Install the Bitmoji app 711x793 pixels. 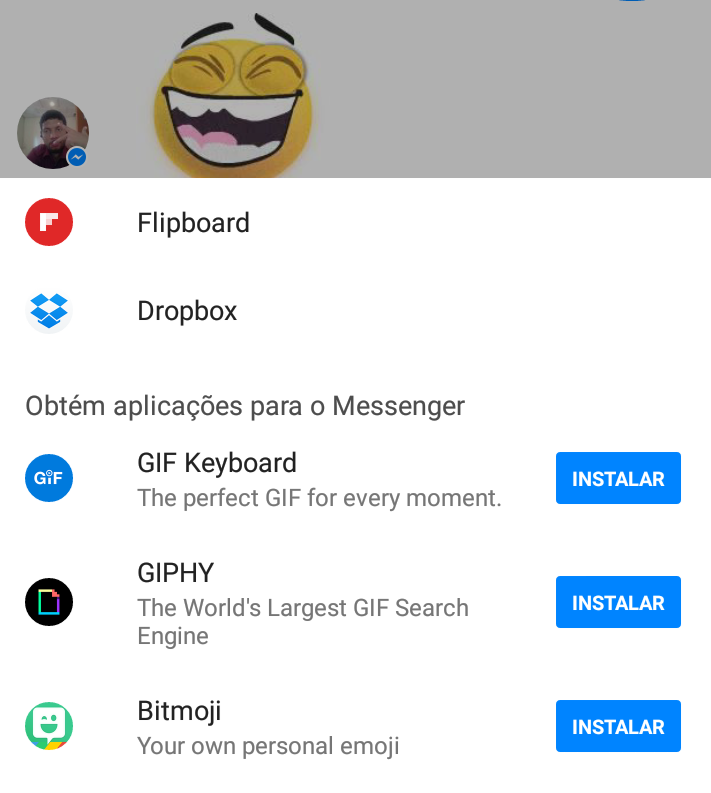pos(618,727)
